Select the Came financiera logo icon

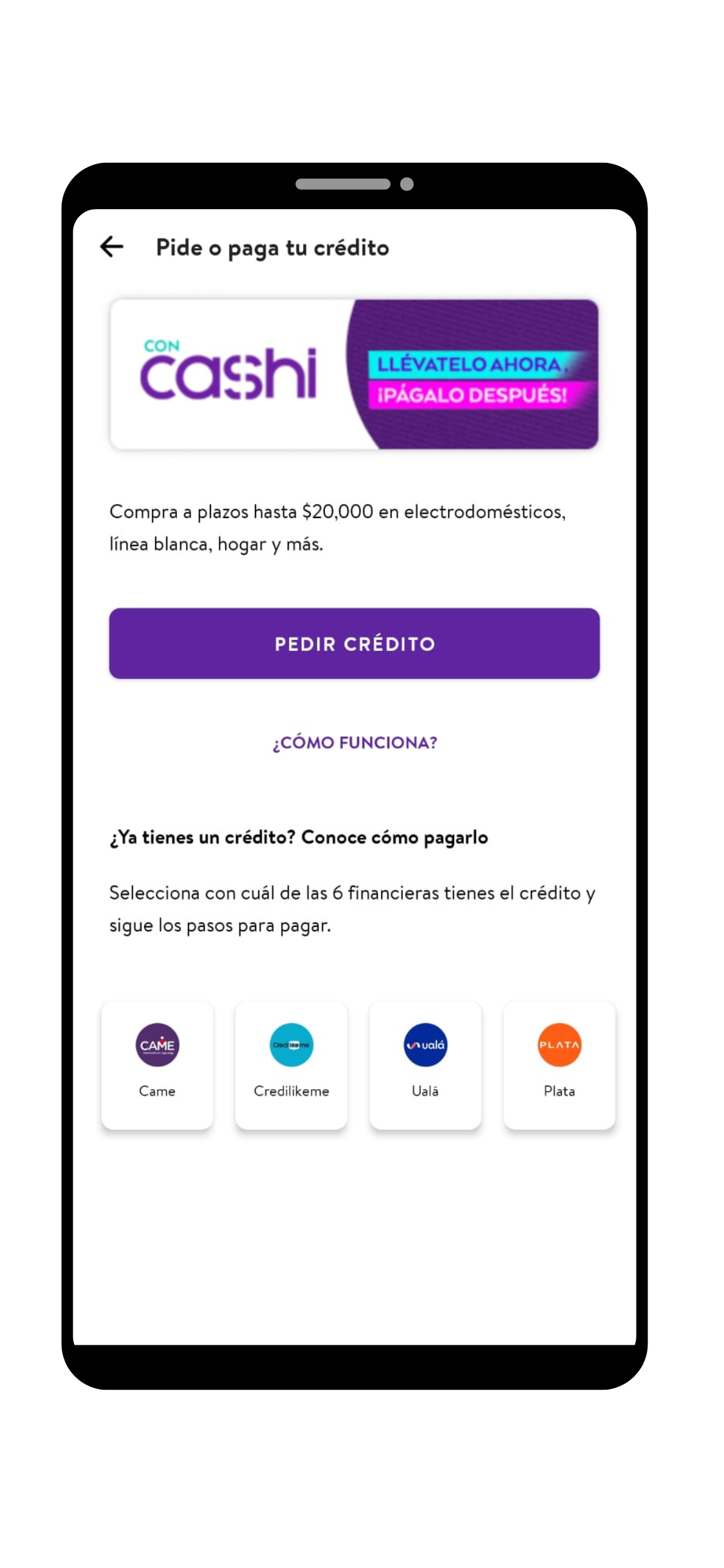(157, 1046)
